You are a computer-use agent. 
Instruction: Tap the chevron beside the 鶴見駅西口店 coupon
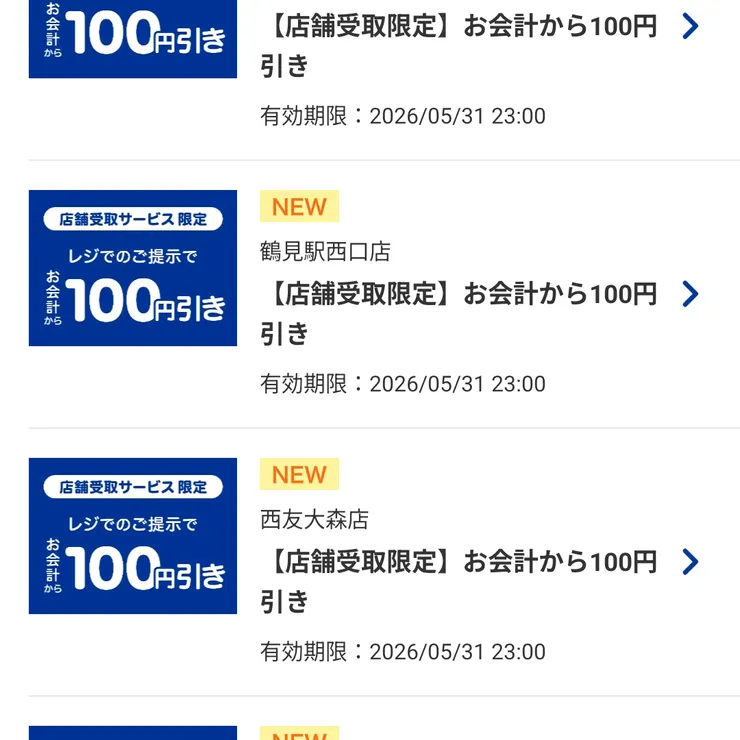tap(690, 294)
